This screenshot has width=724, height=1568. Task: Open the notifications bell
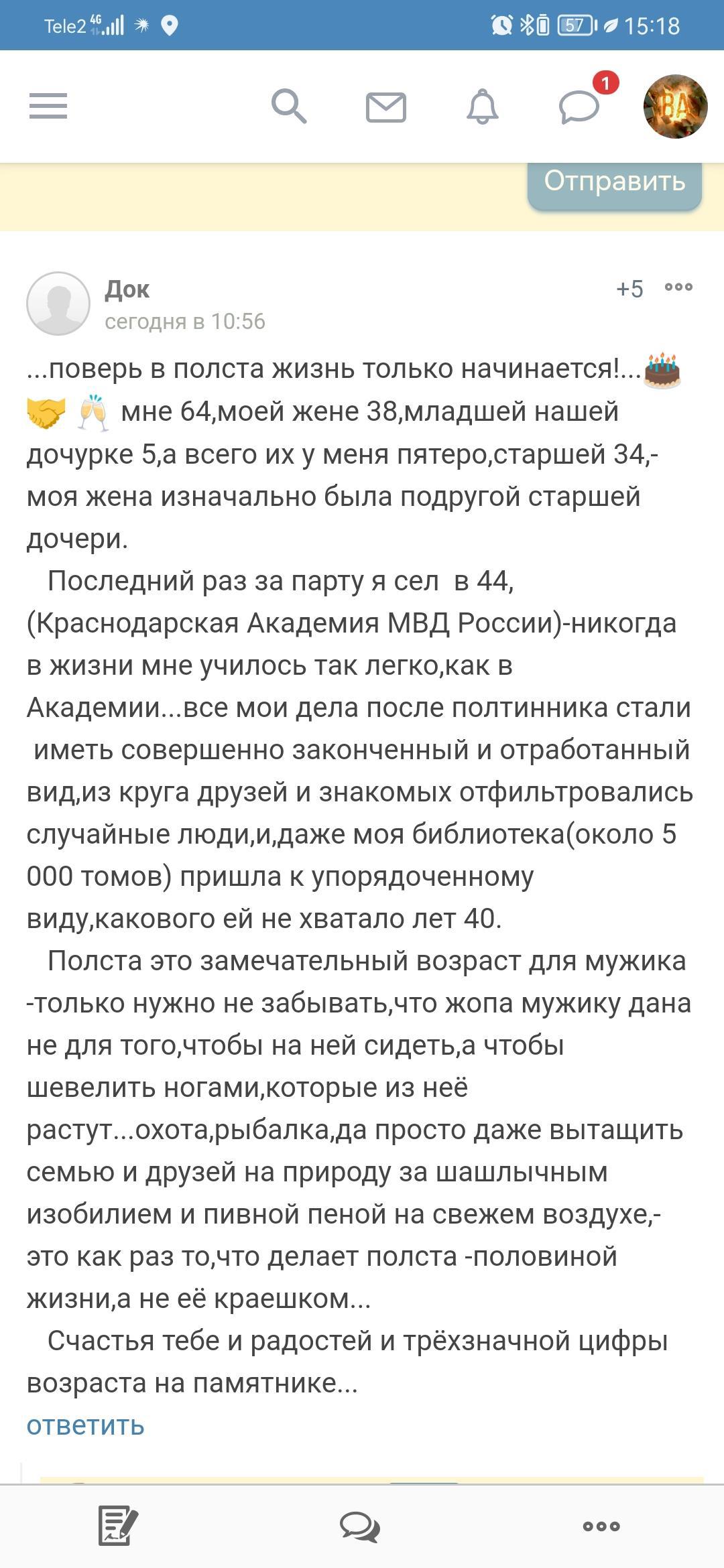tap(483, 106)
